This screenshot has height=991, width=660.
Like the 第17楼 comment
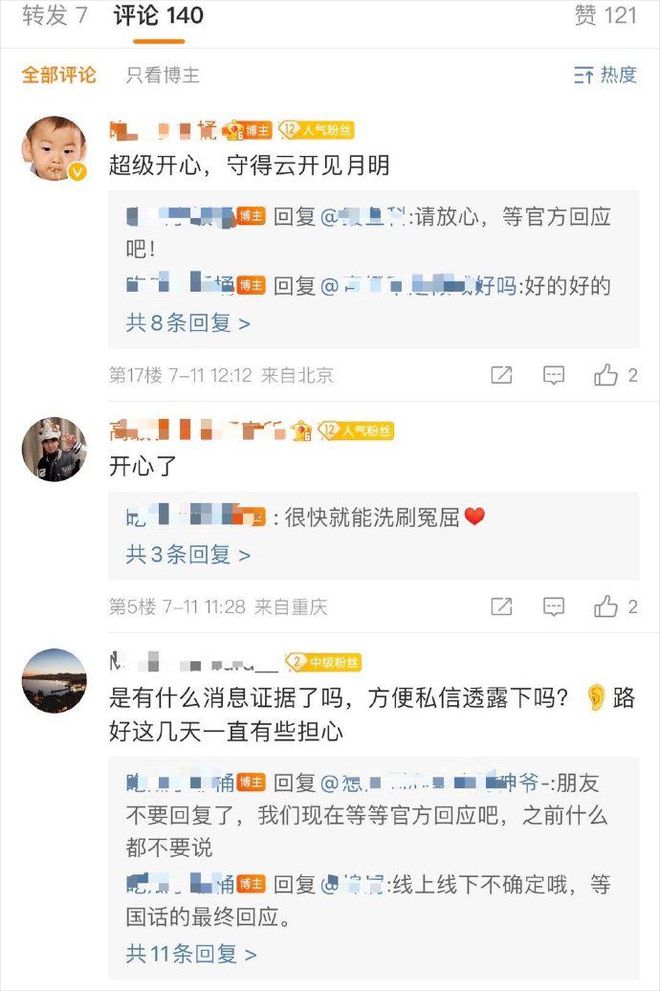tap(607, 376)
